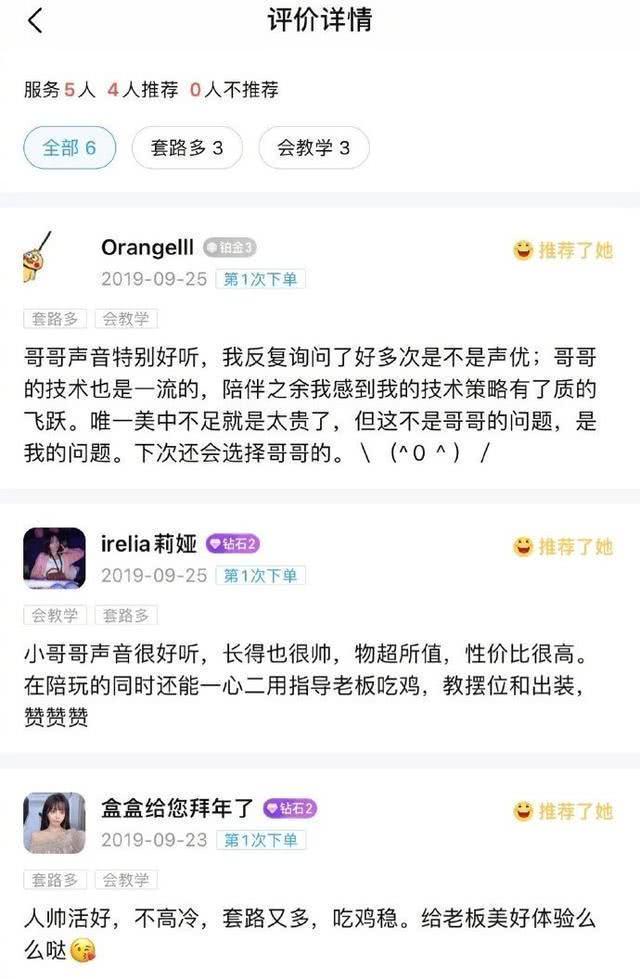Go back from the 评价详情 page
640x979 pixels.
pos(36,21)
